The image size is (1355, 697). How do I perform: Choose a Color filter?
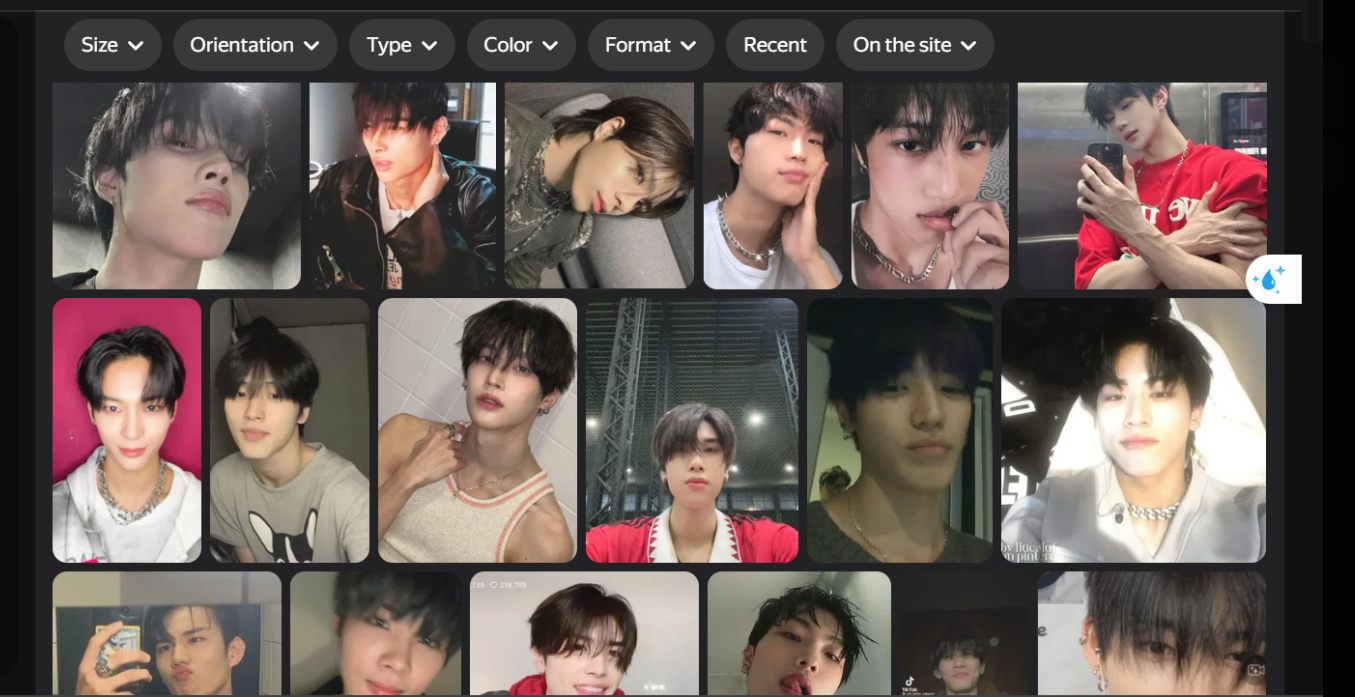tap(520, 45)
